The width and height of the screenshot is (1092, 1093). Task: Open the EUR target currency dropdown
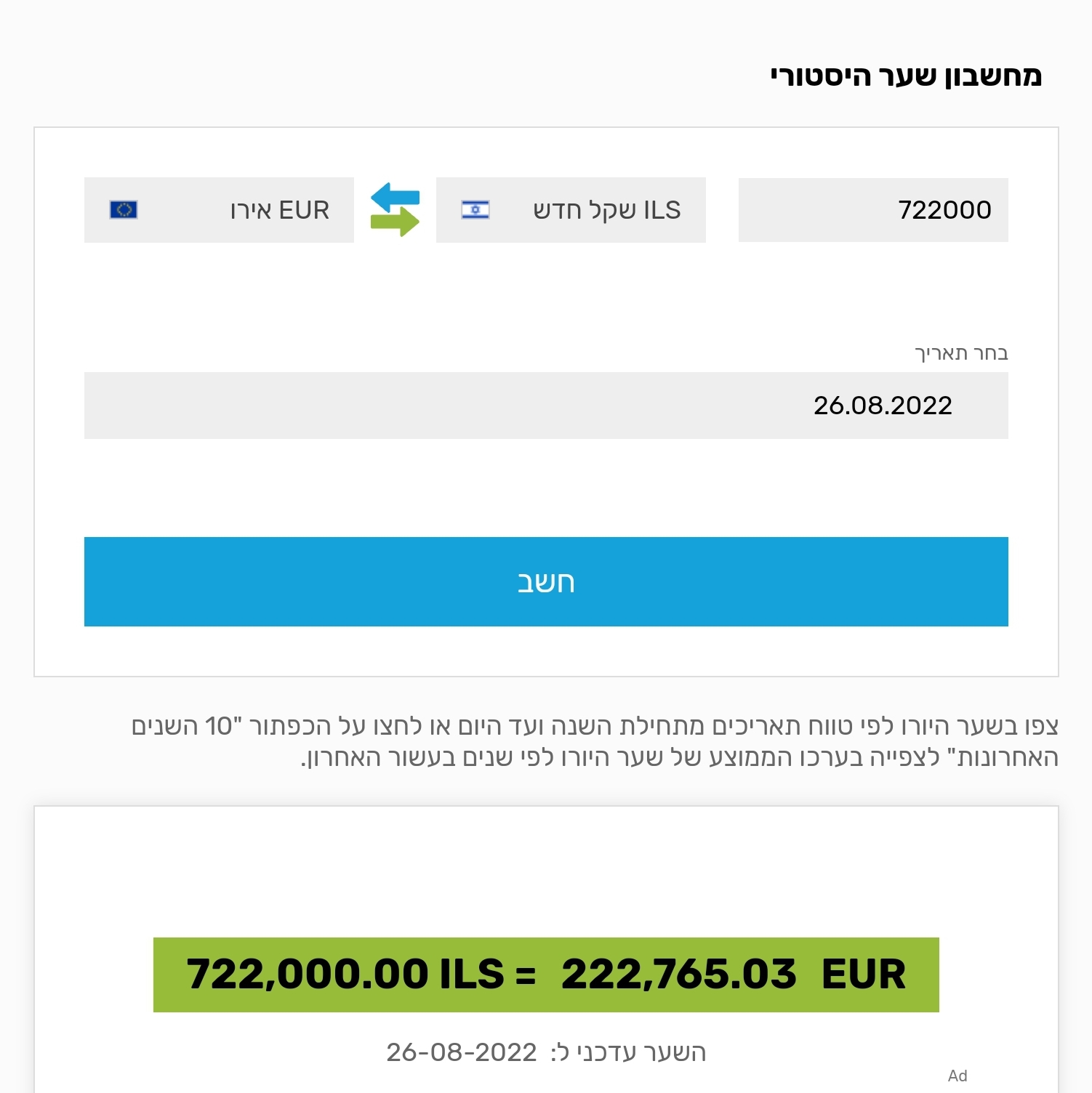tap(219, 210)
